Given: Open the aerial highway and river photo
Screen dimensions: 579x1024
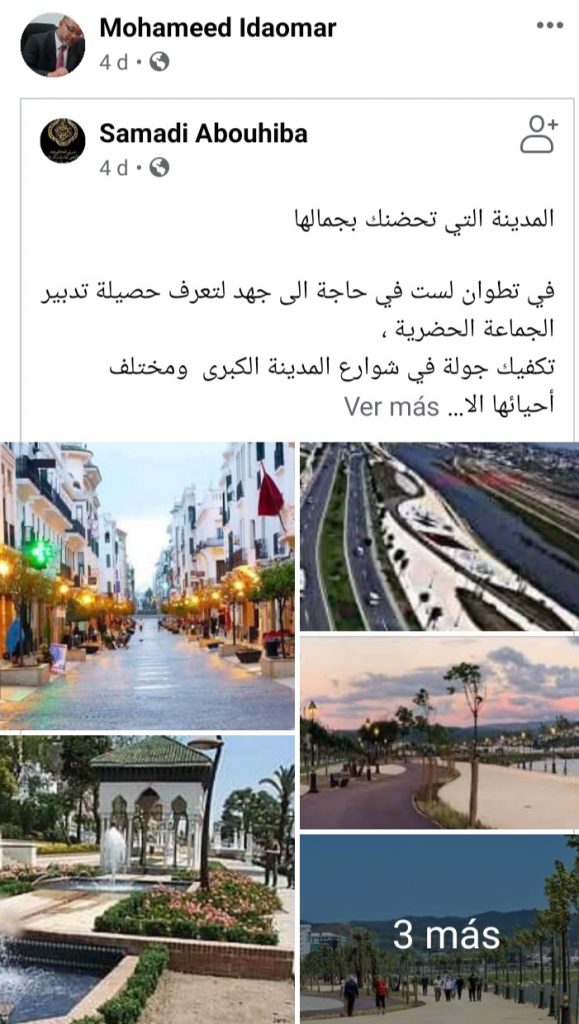Looking at the screenshot, I should tap(439, 536).
